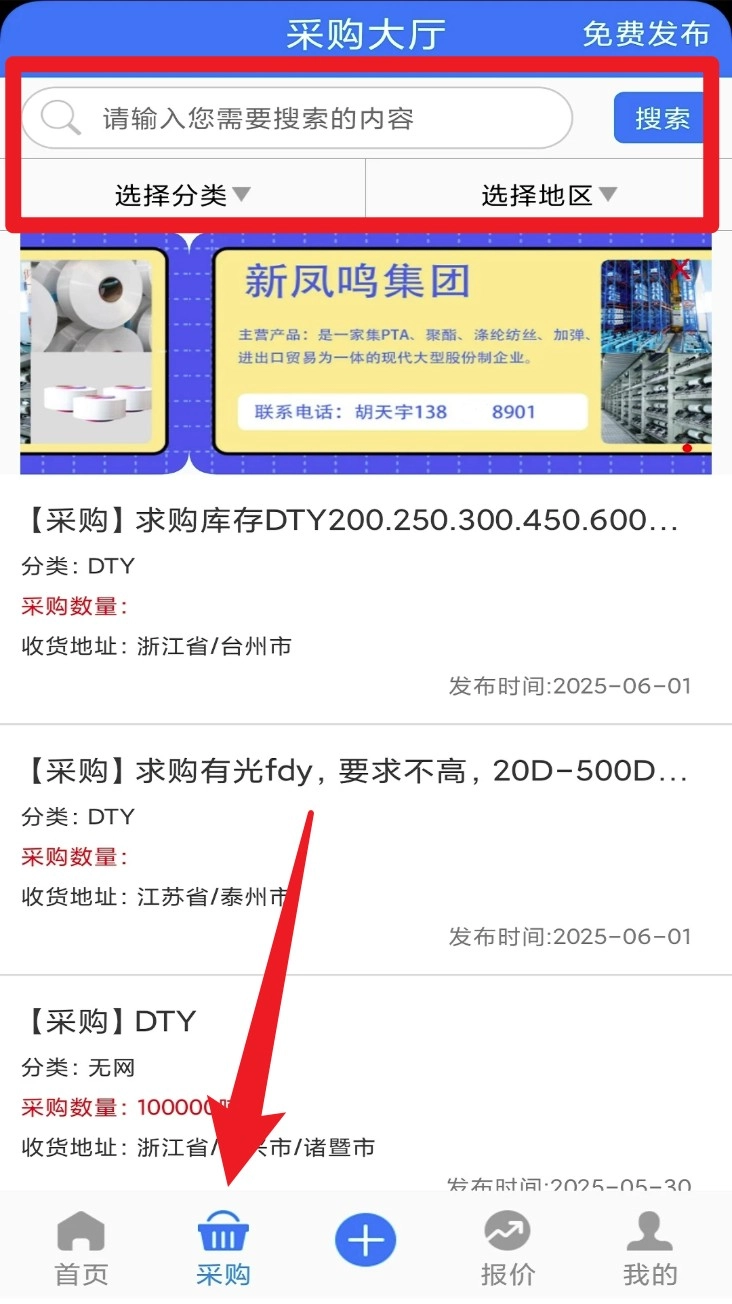Switch to the 首页 tab
Image resolution: width=732 pixels, height=1304 pixels.
point(81,1248)
